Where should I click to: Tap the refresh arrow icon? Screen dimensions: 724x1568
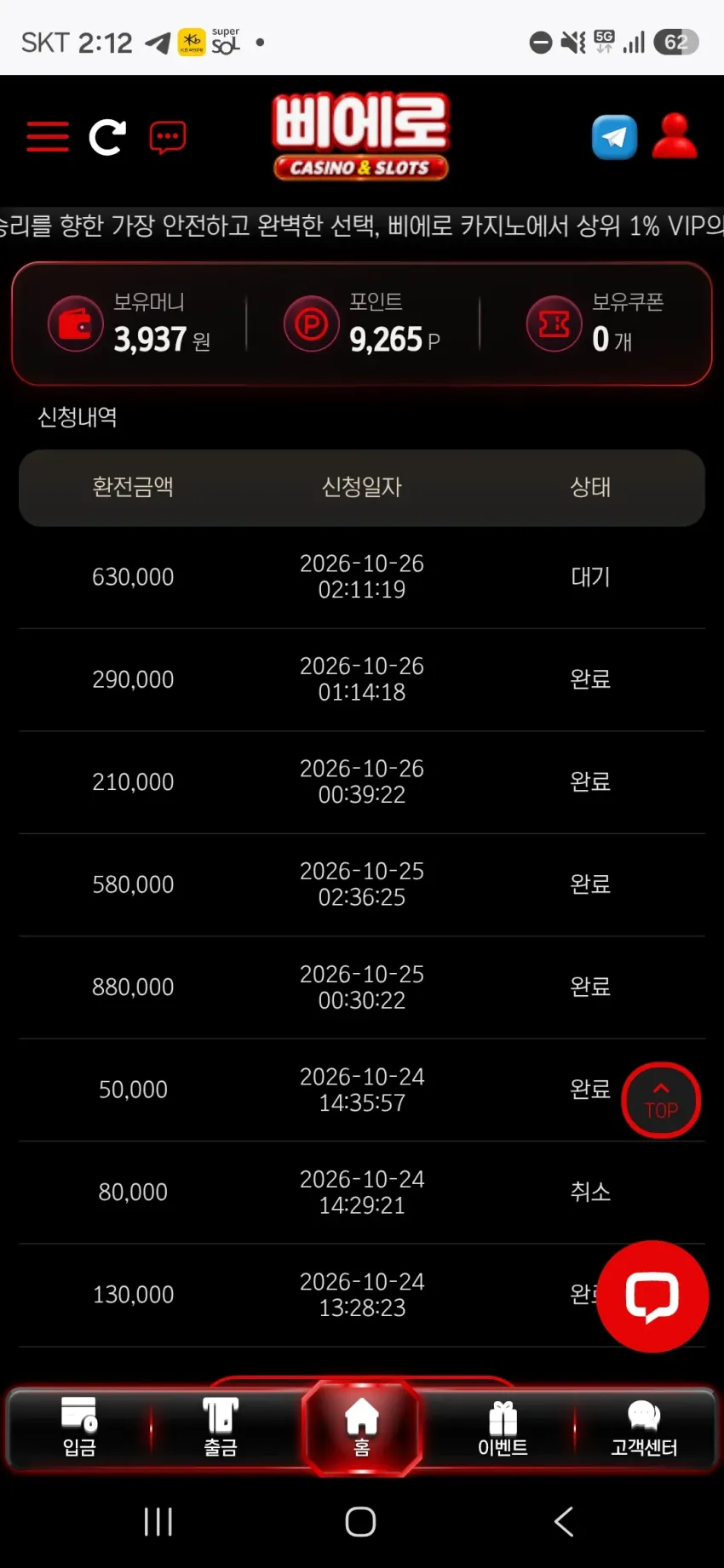(107, 137)
